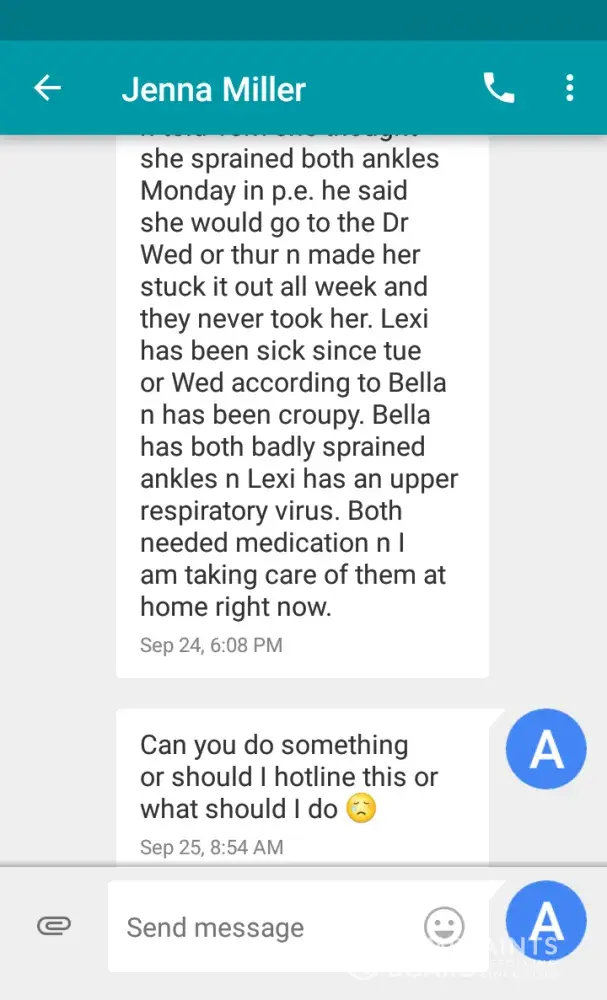Call Jenna Miller
This screenshot has height=1000, width=607.
pos(499,88)
